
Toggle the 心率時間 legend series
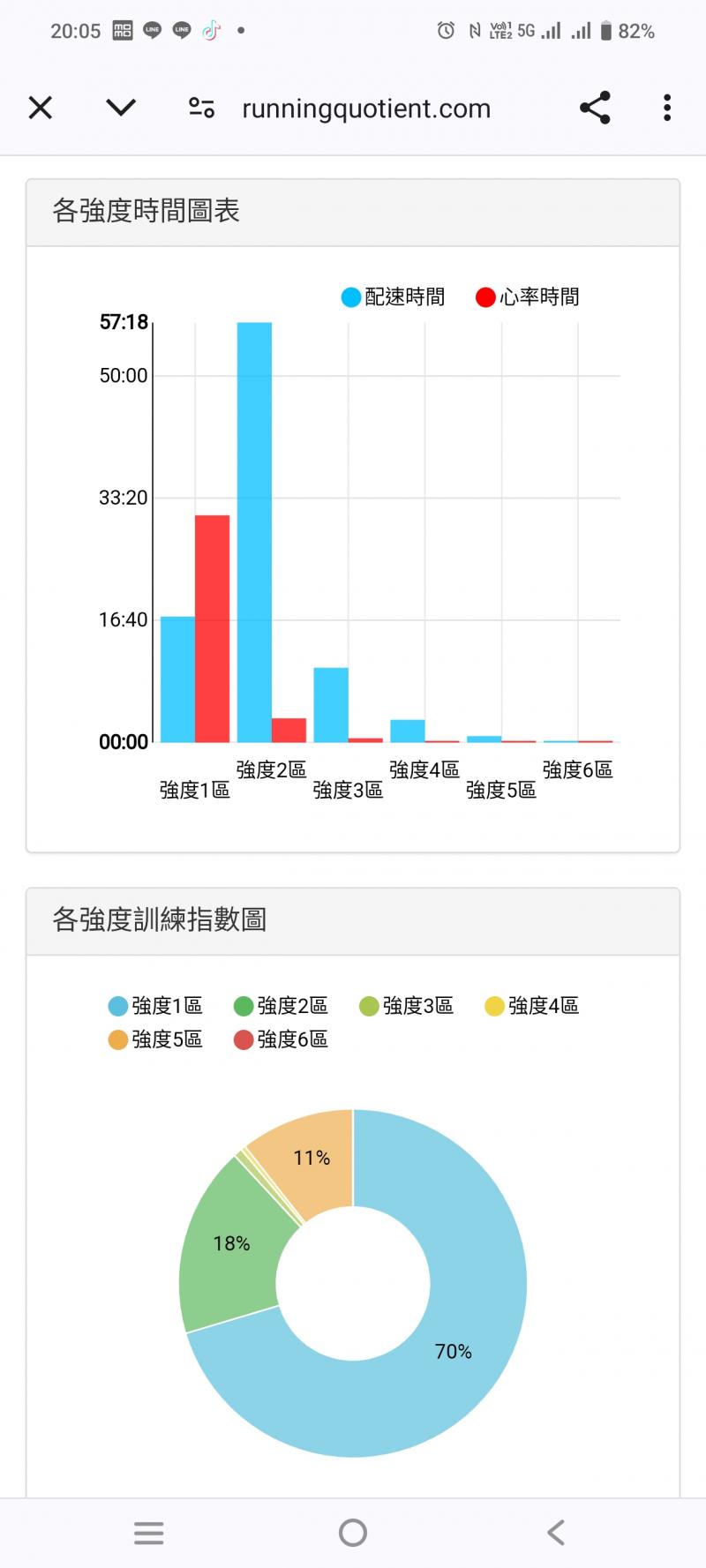[x=527, y=297]
